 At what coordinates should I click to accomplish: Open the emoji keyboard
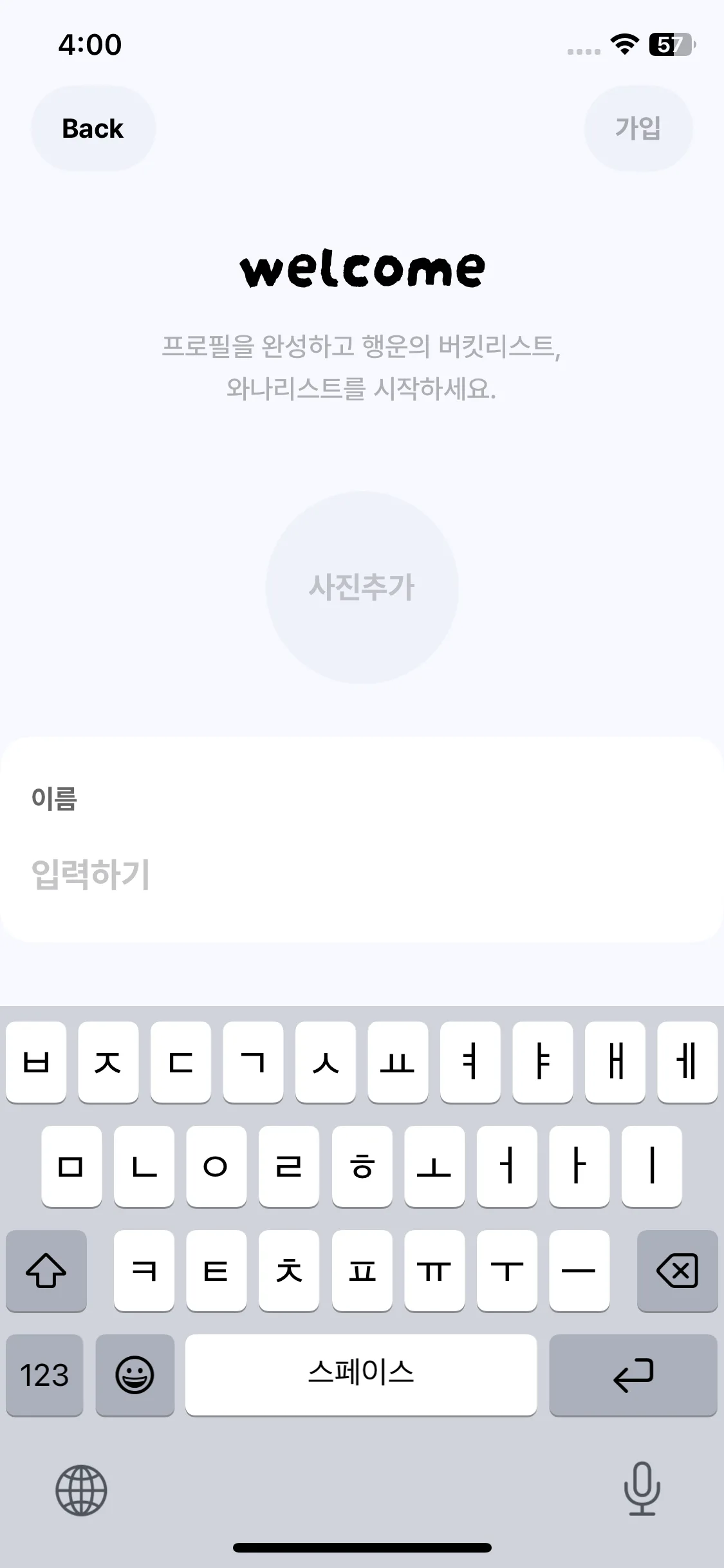click(x=135, y=1376)
